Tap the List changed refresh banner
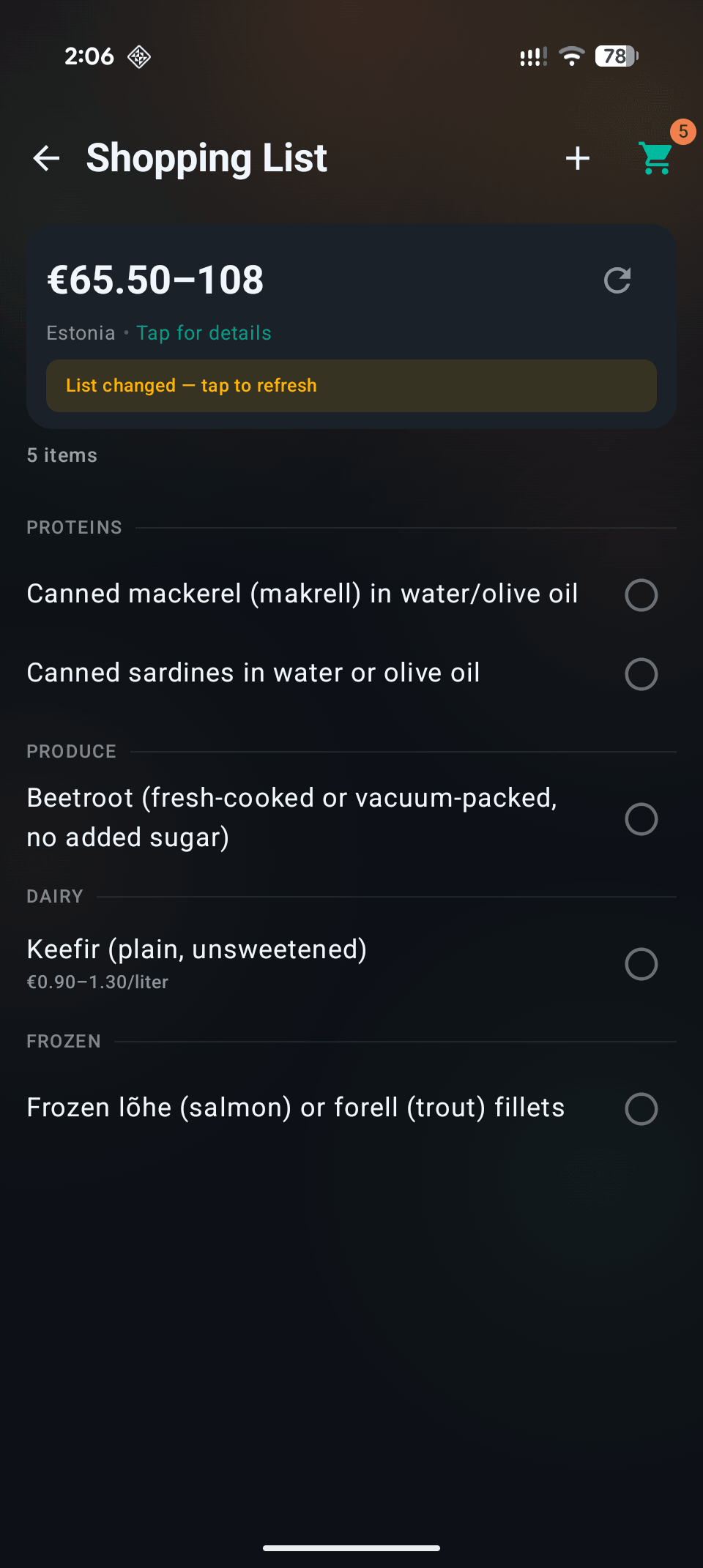This screenshot has width=703, height=1568. 351,385
